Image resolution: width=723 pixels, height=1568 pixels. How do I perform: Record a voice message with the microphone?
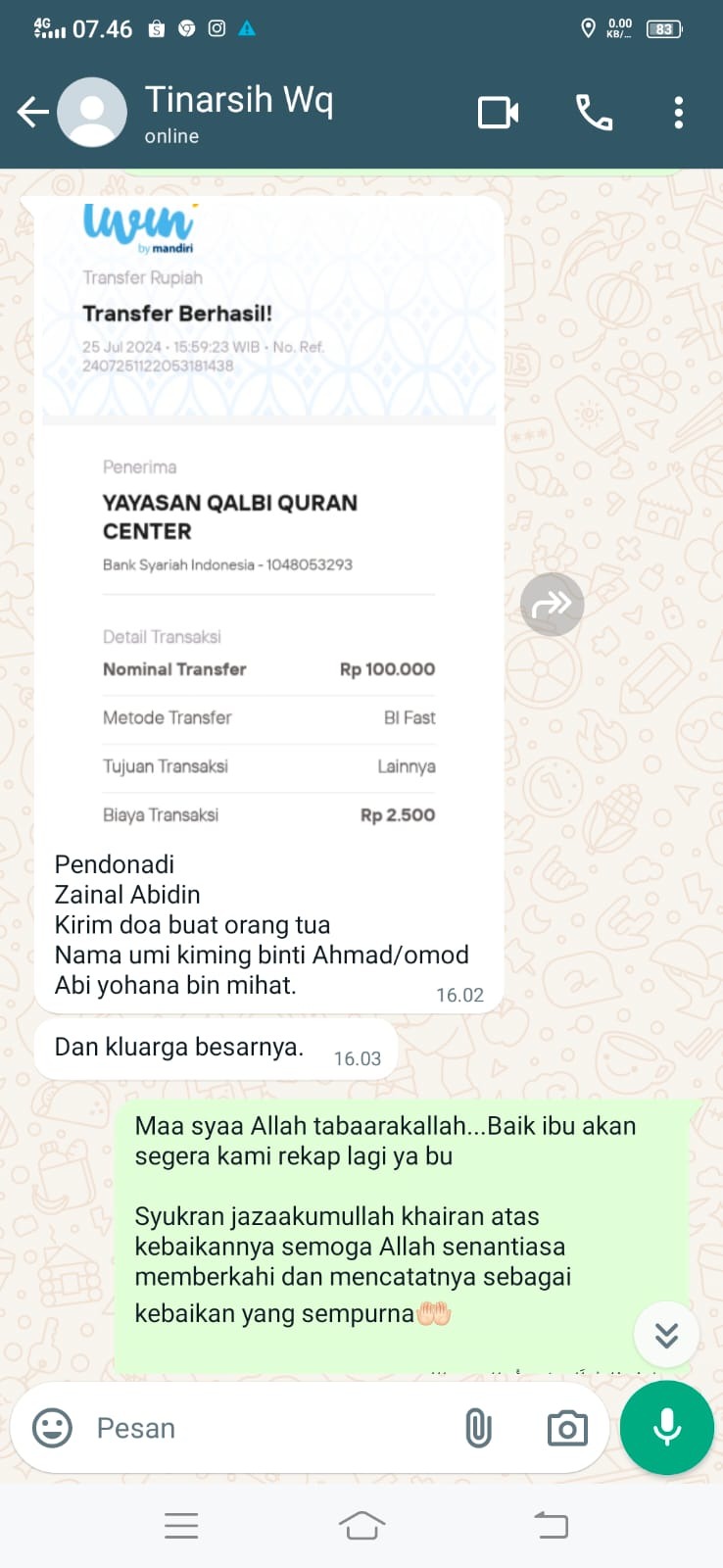pos(667,1428)
